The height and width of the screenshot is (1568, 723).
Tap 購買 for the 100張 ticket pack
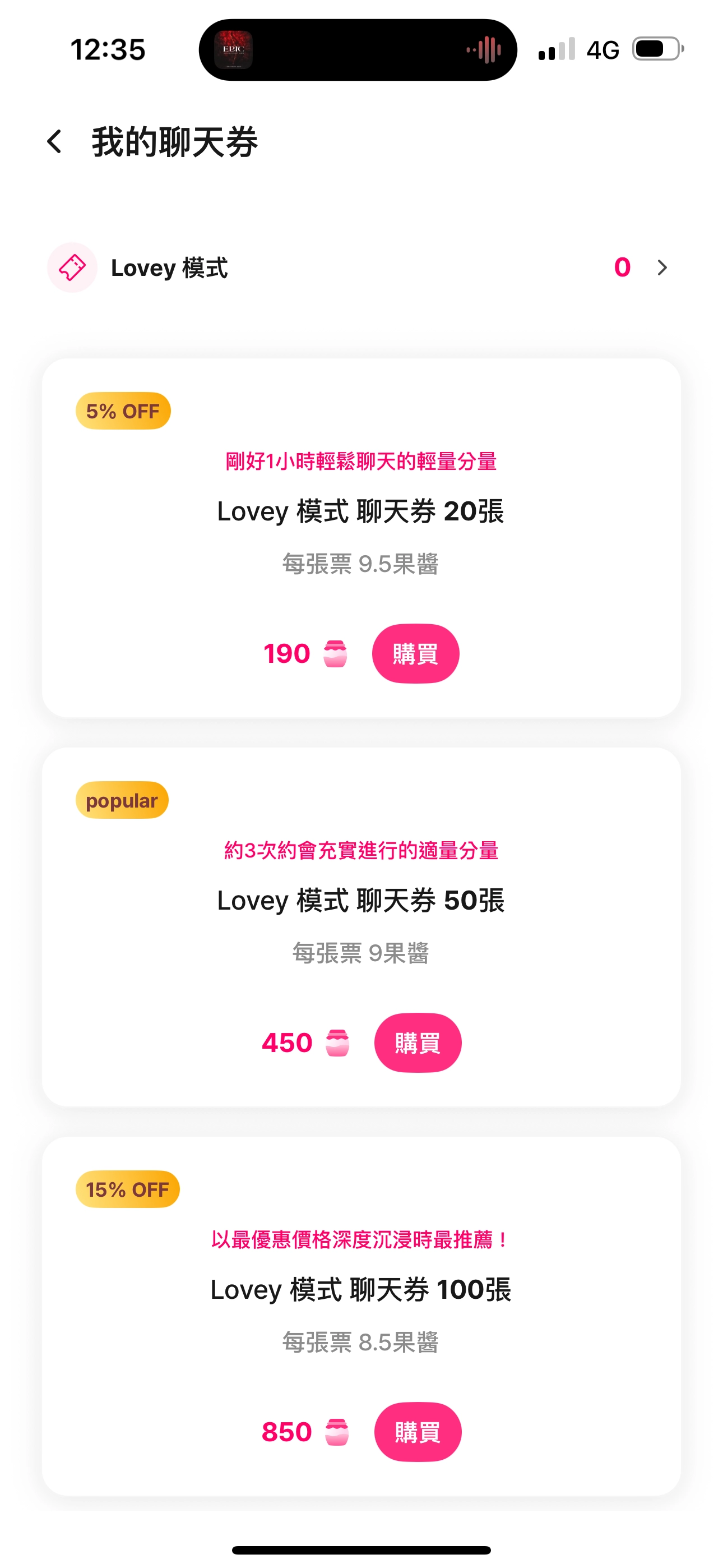[x=418, y=1432]
